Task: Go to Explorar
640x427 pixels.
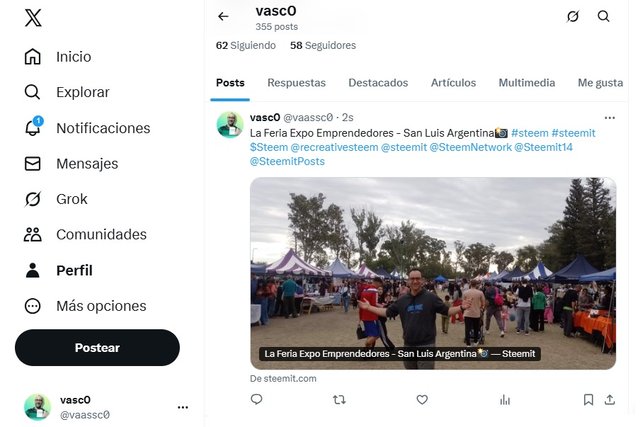Action: coord(81,92)
